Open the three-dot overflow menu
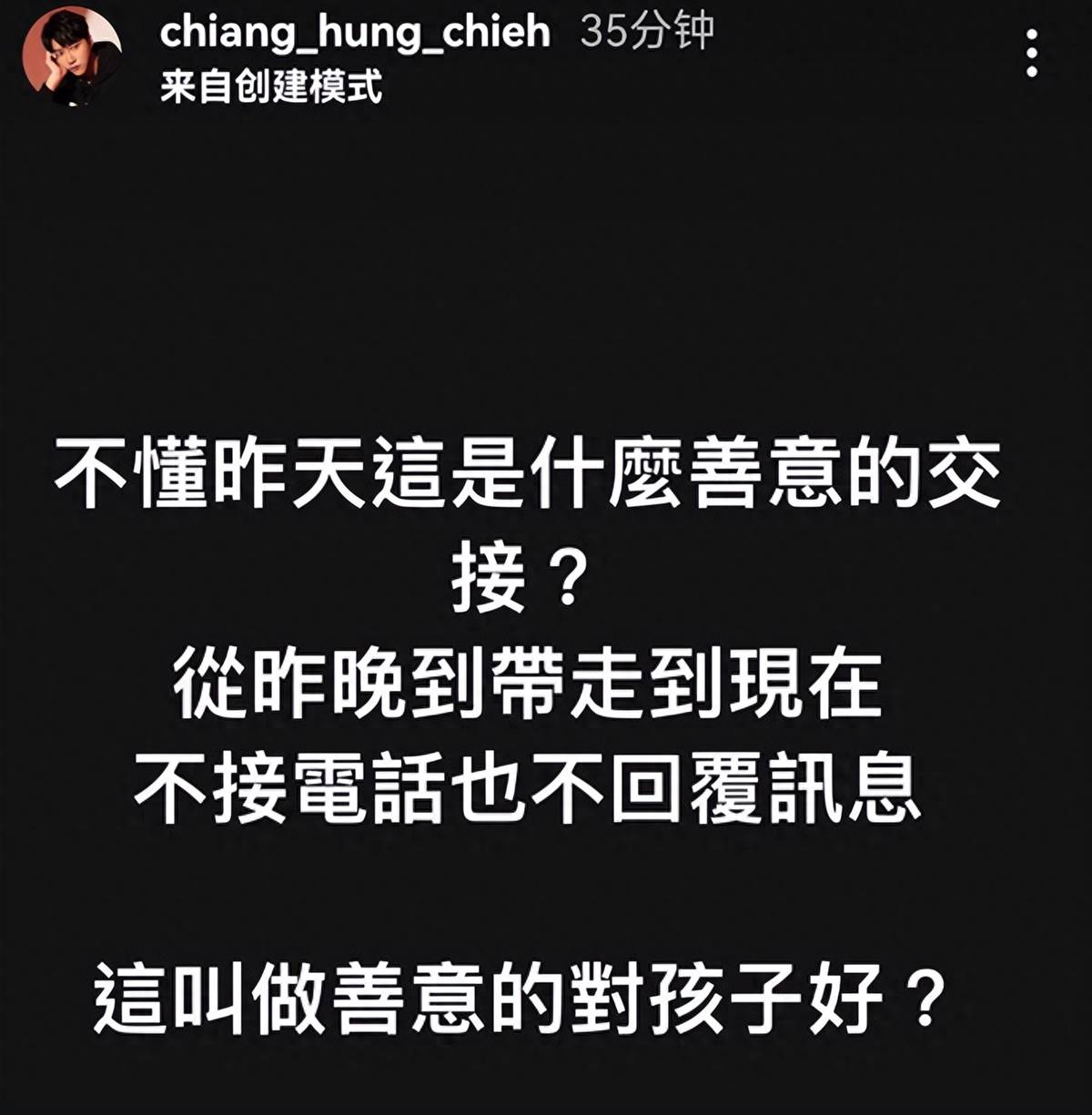1092x1115 pixels. click(1031, 53)
